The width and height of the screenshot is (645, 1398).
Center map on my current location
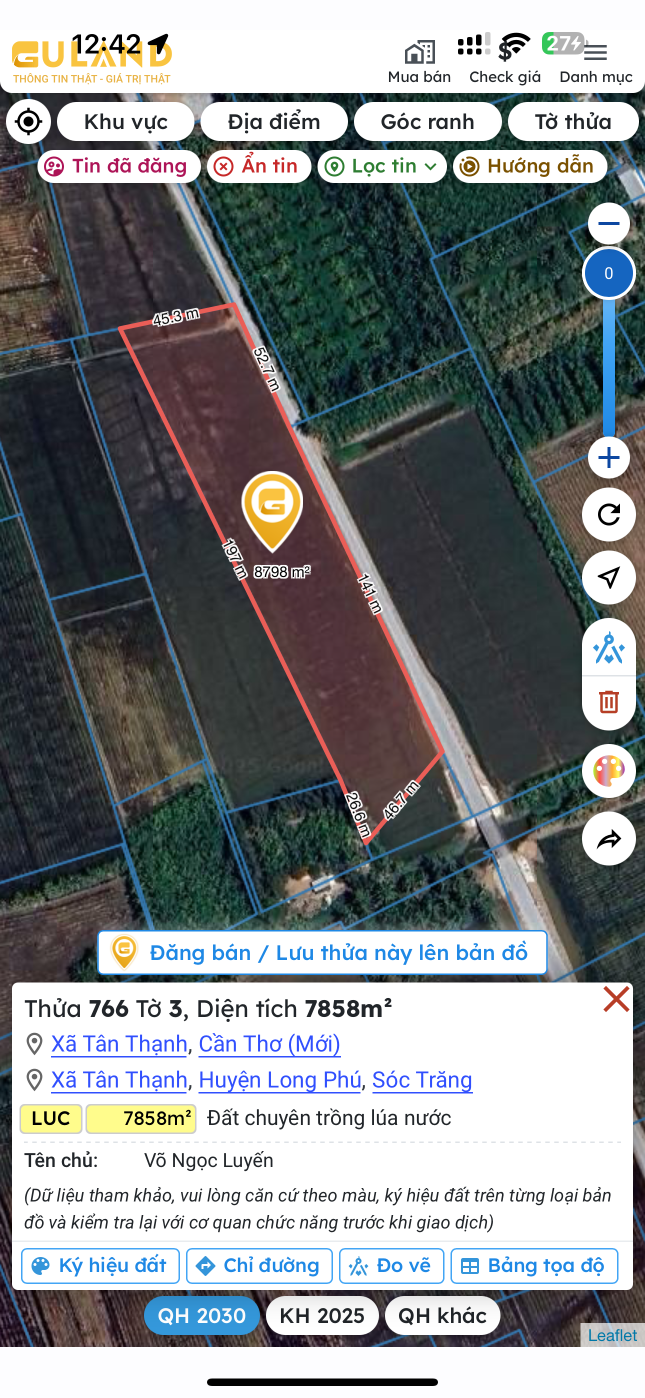click(29, 123)
